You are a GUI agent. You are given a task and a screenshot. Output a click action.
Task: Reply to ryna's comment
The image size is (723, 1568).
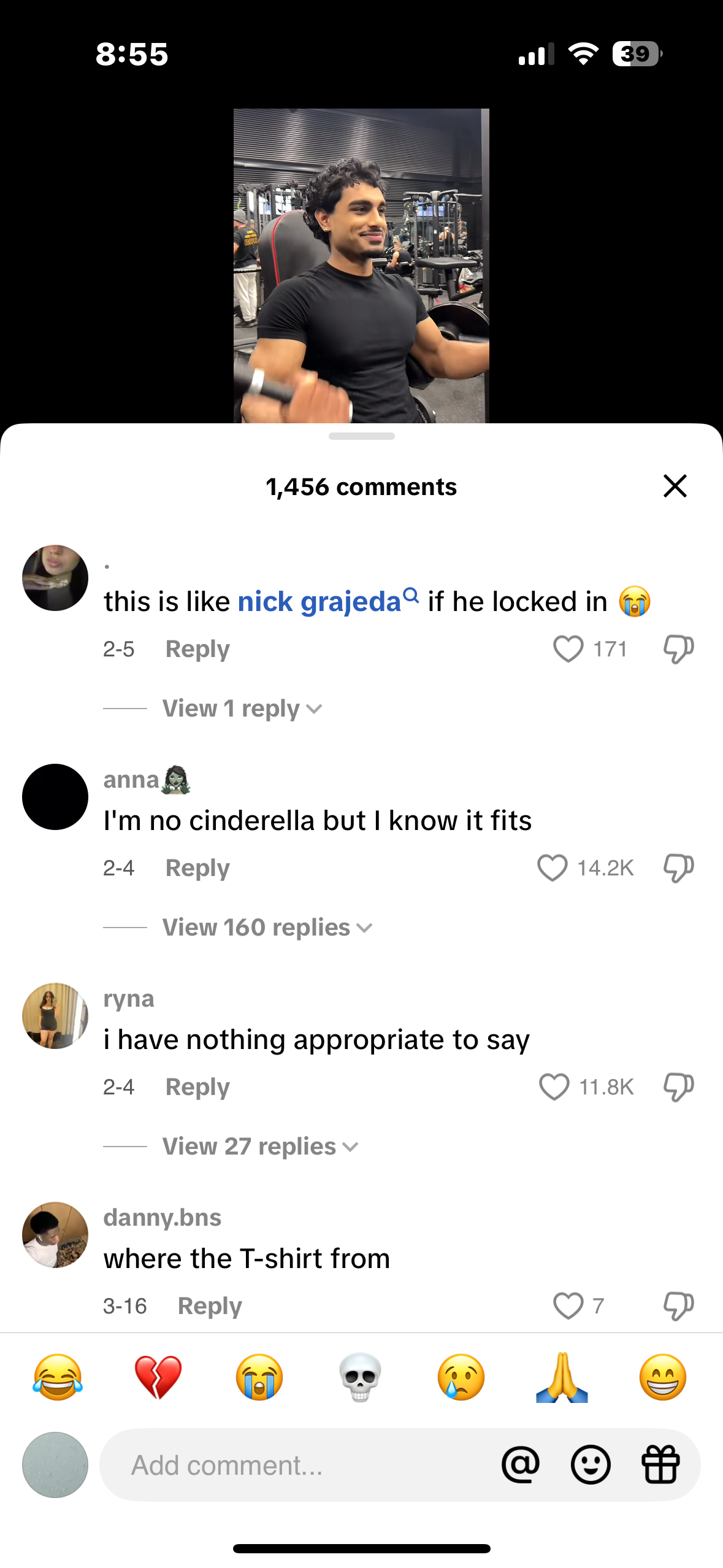(197, 1087)
